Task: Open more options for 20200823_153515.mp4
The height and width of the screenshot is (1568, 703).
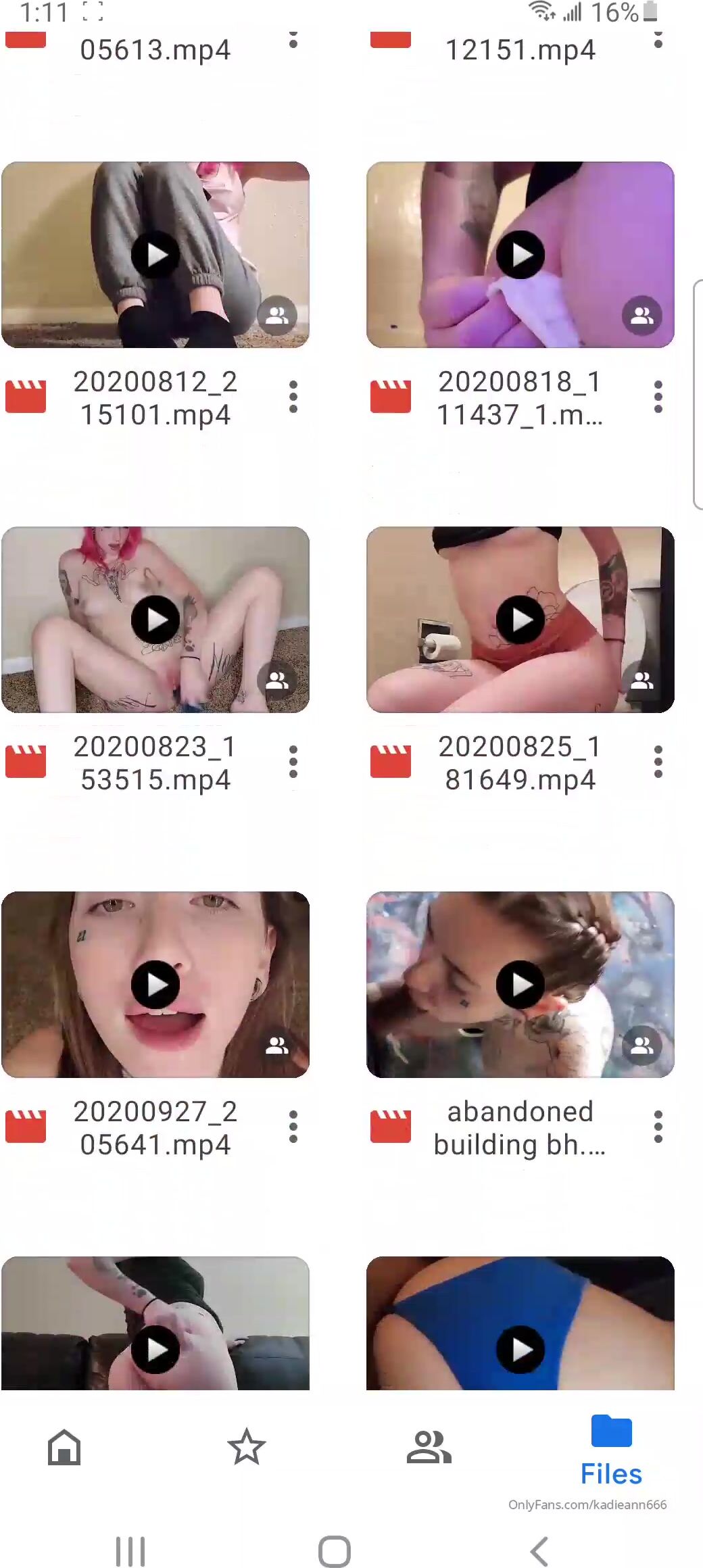Action: [293, 762]
